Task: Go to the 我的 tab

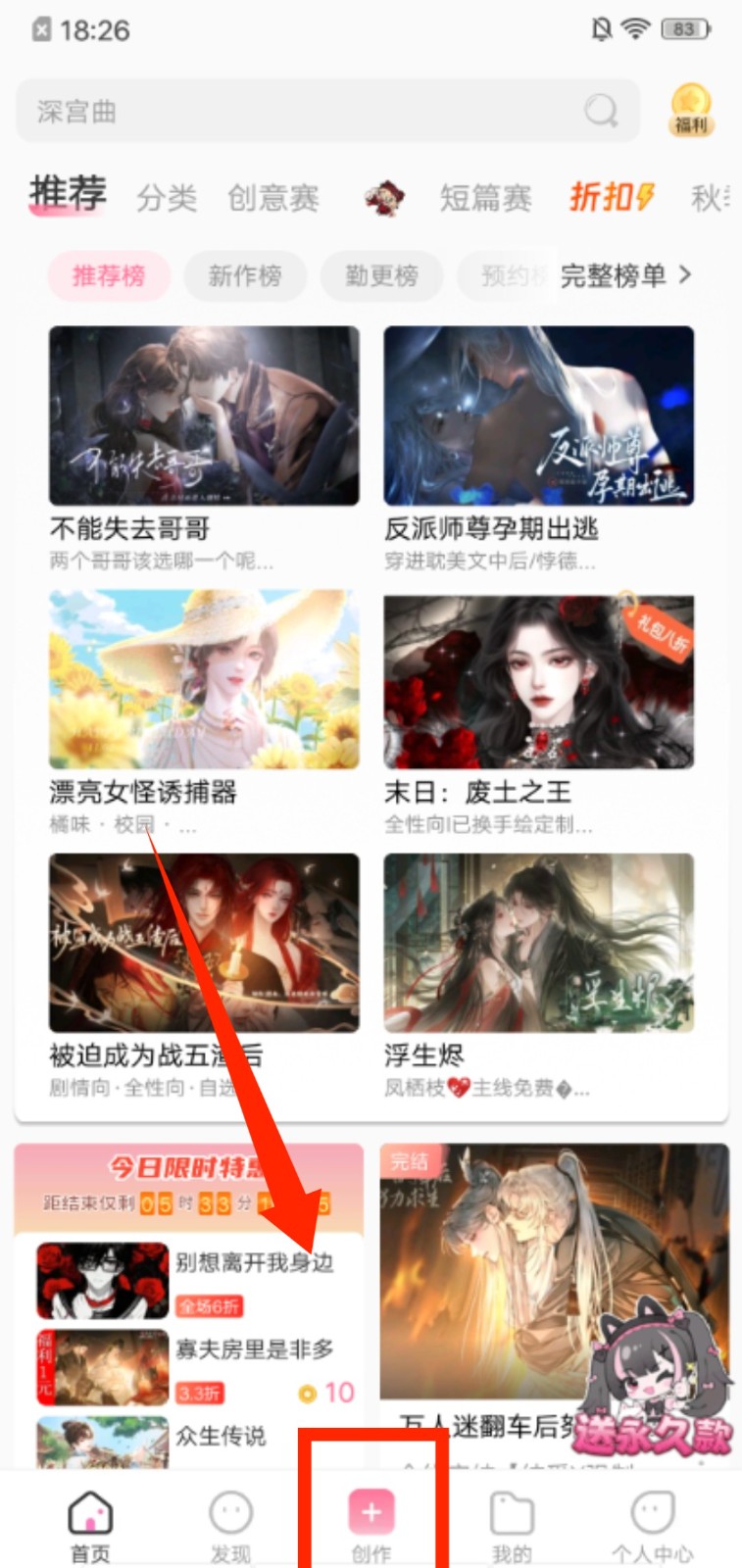Action: 511,1526
